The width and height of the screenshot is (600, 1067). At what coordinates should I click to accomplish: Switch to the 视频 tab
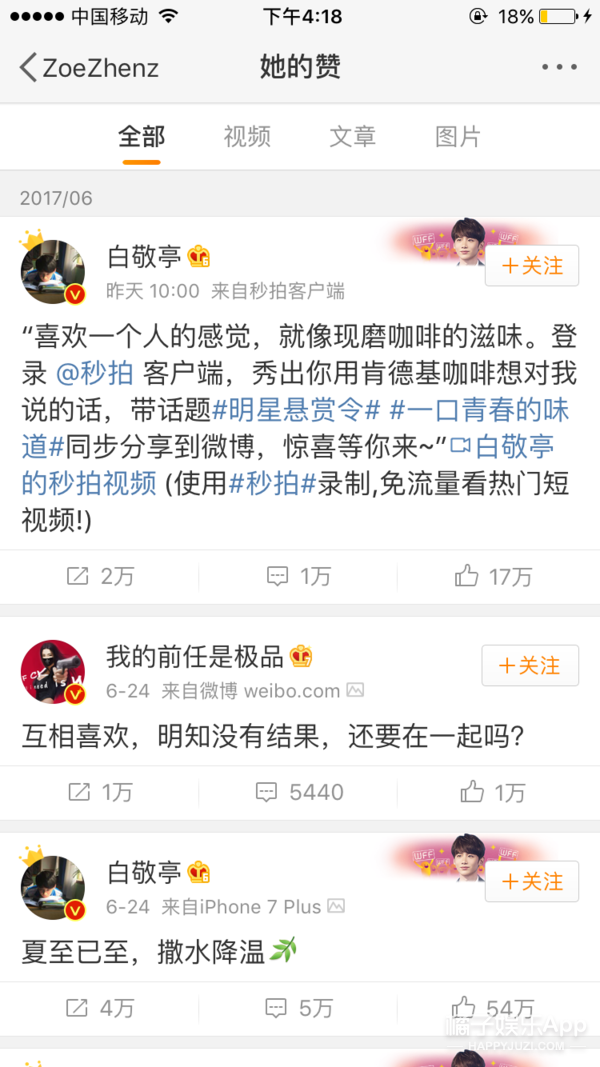click(x=247, y=137)
